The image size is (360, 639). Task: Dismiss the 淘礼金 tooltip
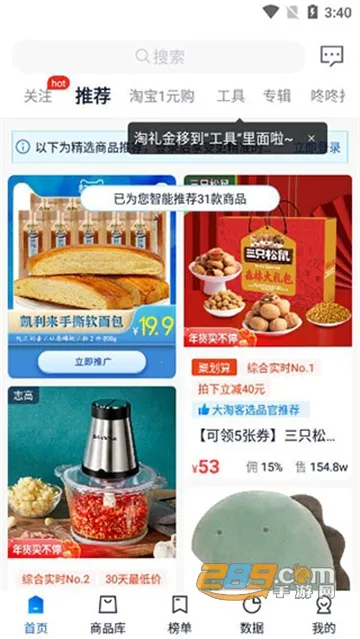pos(311,138)
